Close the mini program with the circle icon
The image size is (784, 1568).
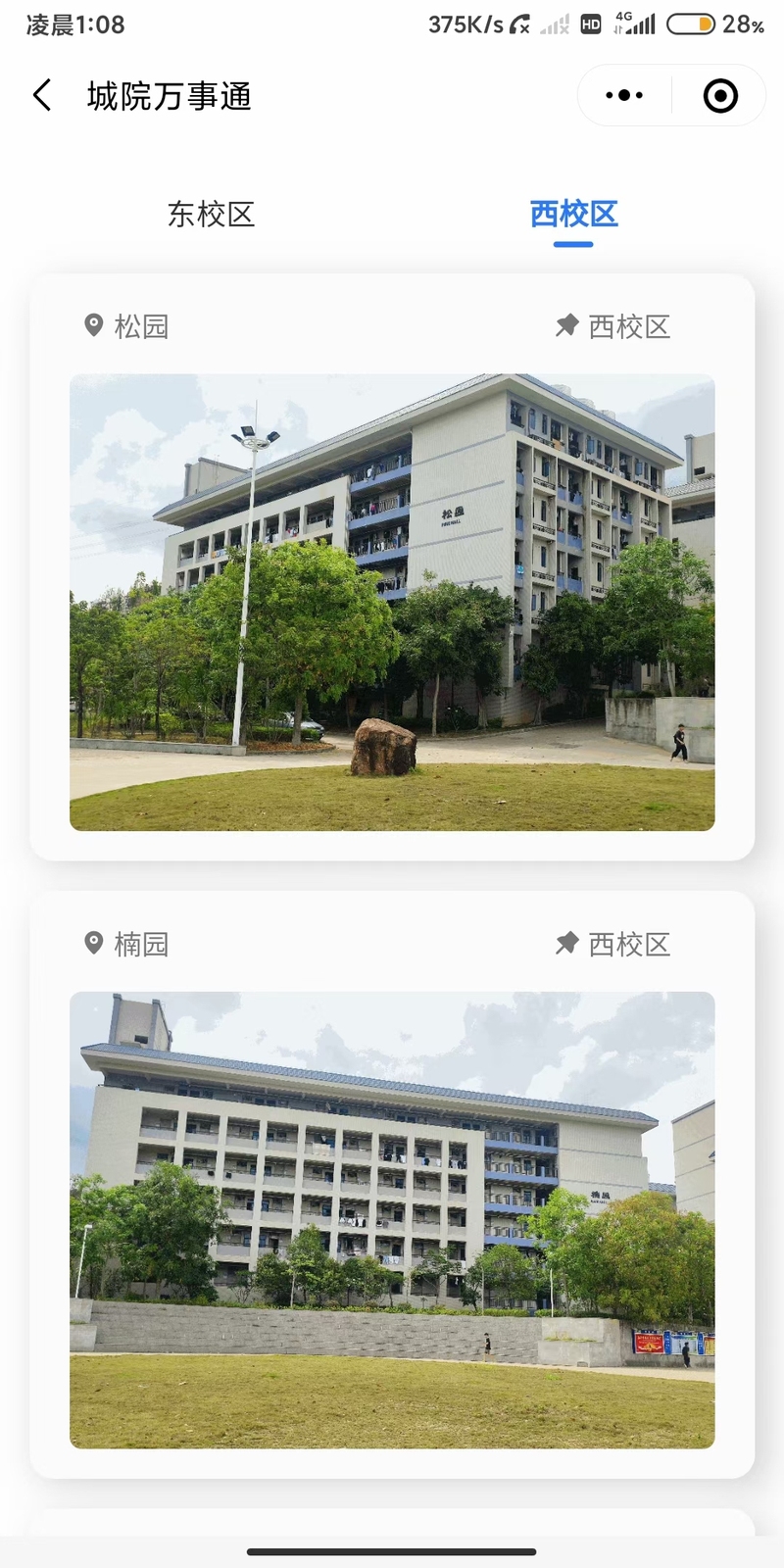pos(720,96)
